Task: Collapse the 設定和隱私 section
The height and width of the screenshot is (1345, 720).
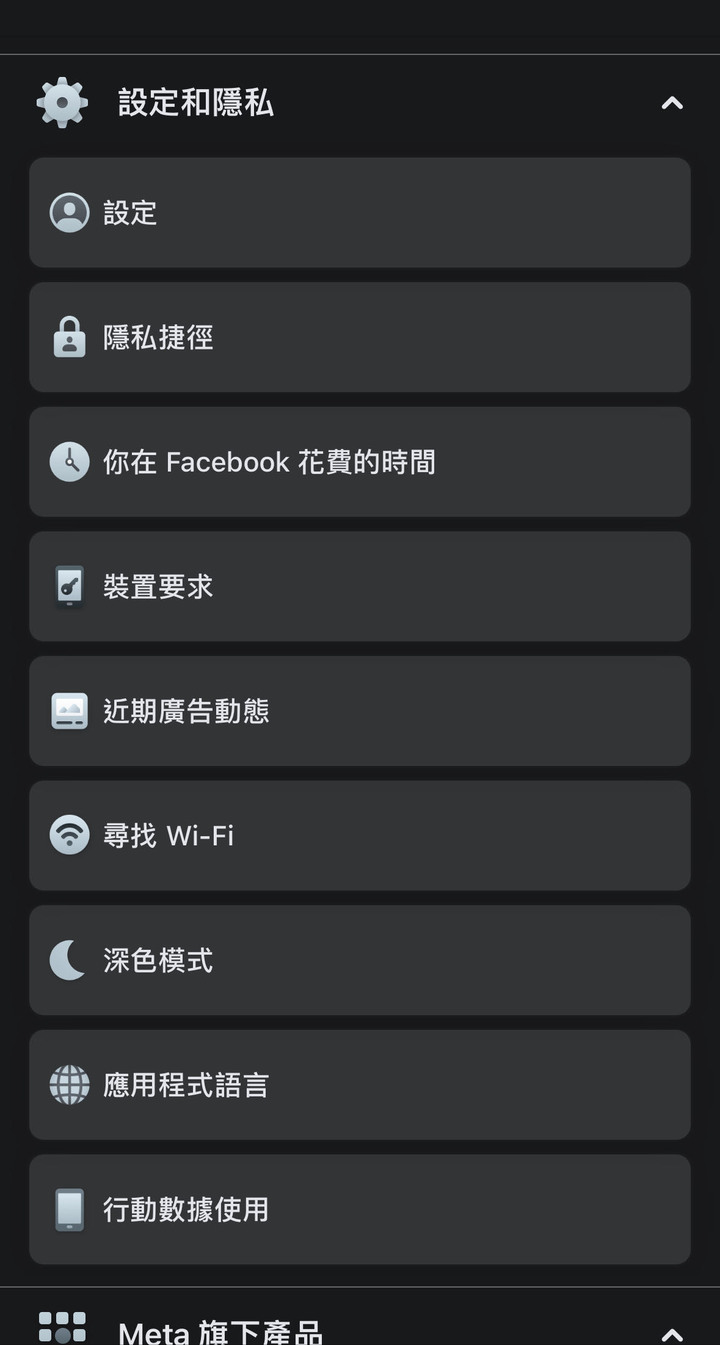Action: [672, 103]
